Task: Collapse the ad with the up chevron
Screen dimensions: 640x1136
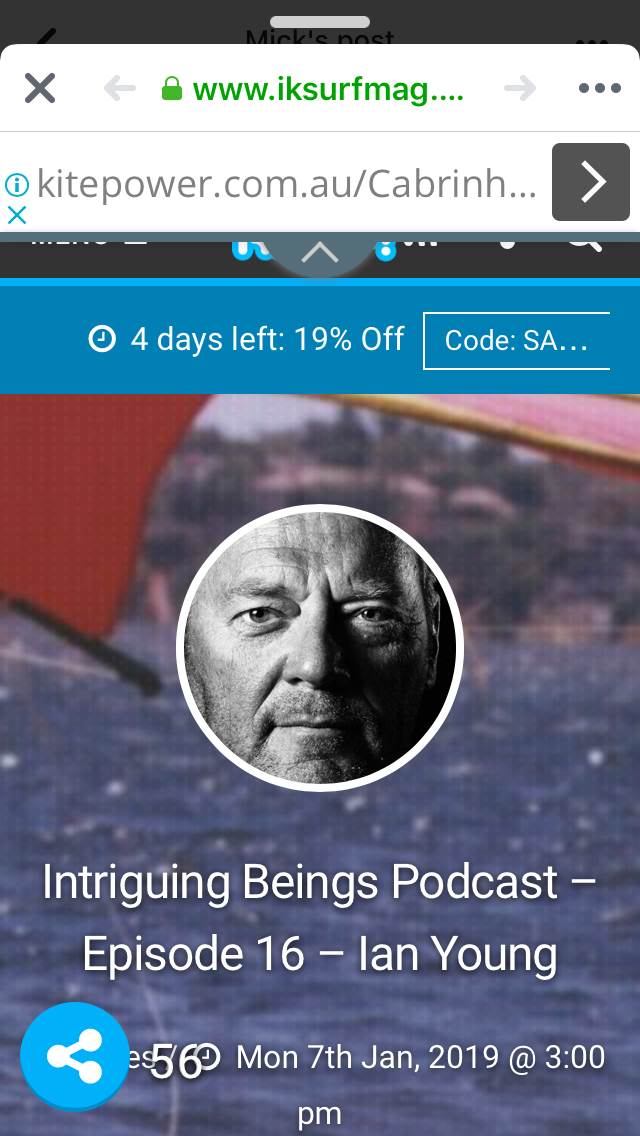Action: 320,252
